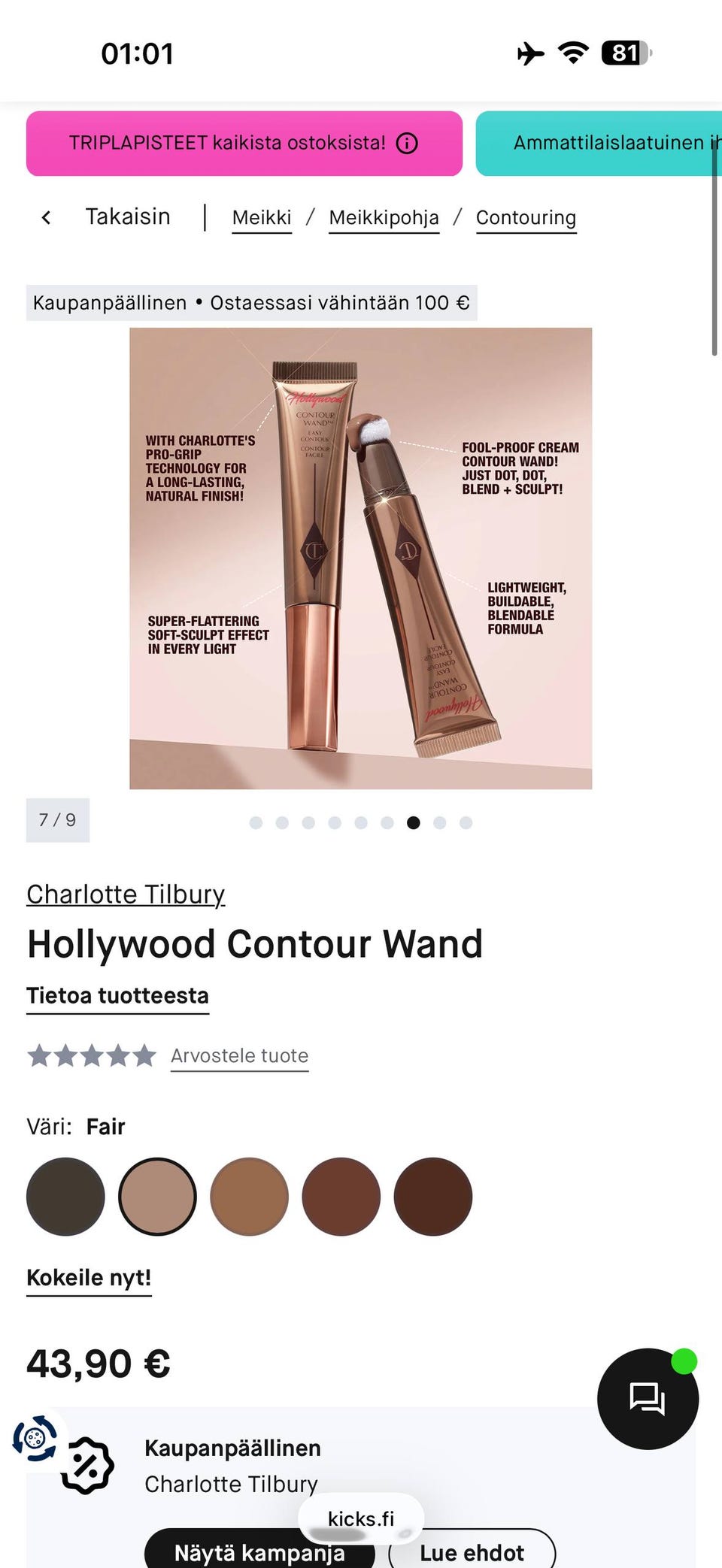Choose the reddish-brown color swatch

(341, 1196)
